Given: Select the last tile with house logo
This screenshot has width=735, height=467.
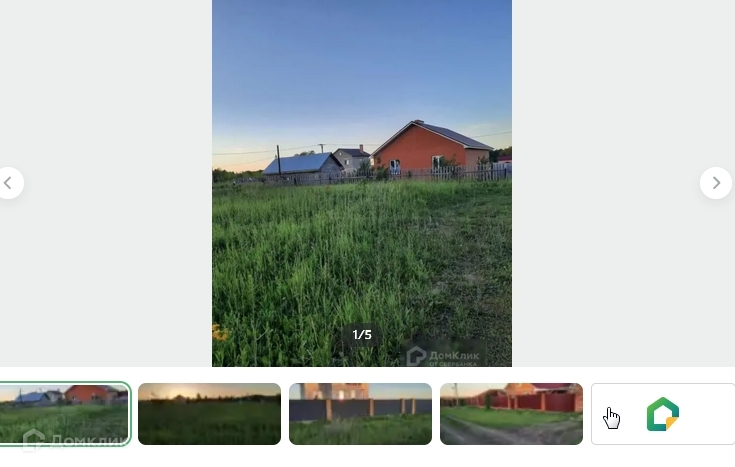Looking at the screenshot, I should click(662, 414).
